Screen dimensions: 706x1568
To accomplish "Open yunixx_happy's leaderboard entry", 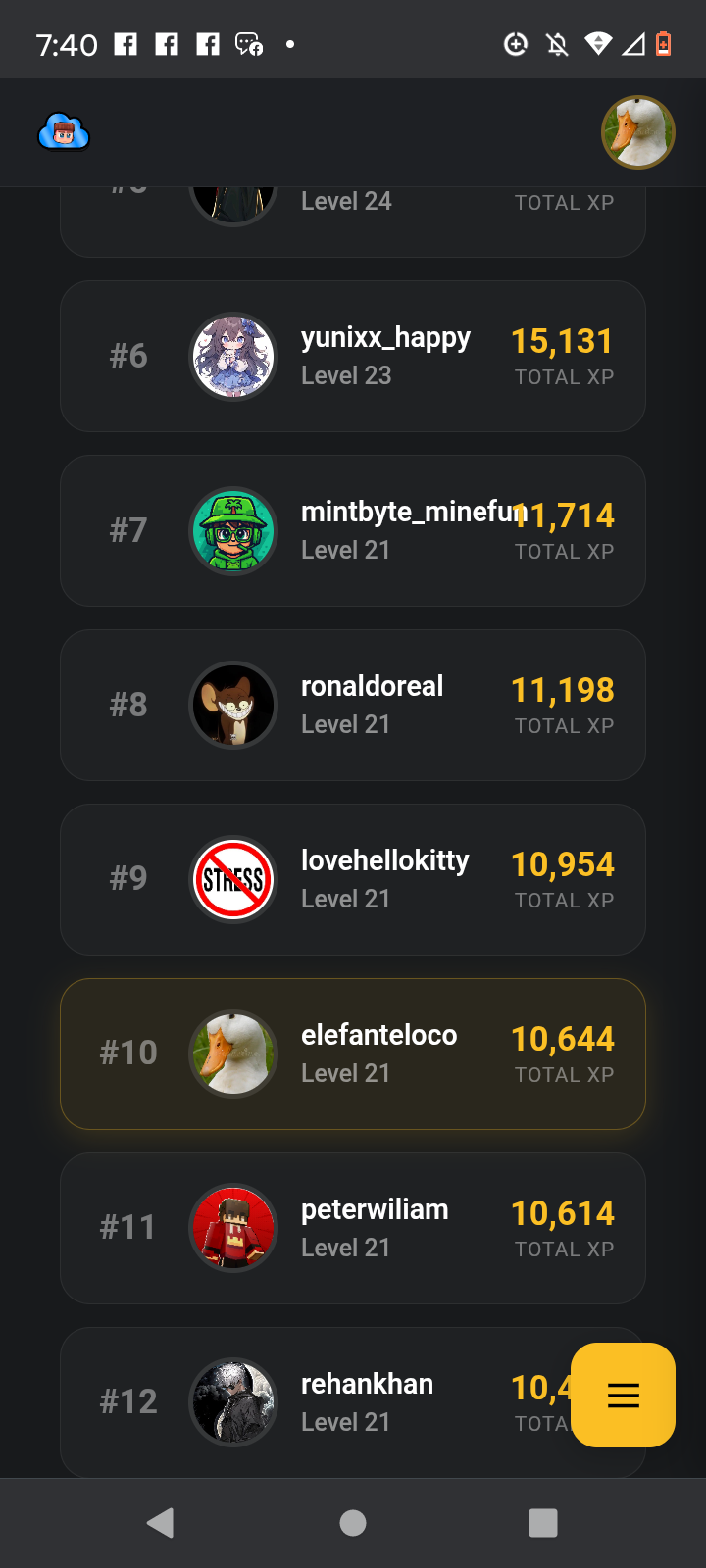I will pos(353,357).
